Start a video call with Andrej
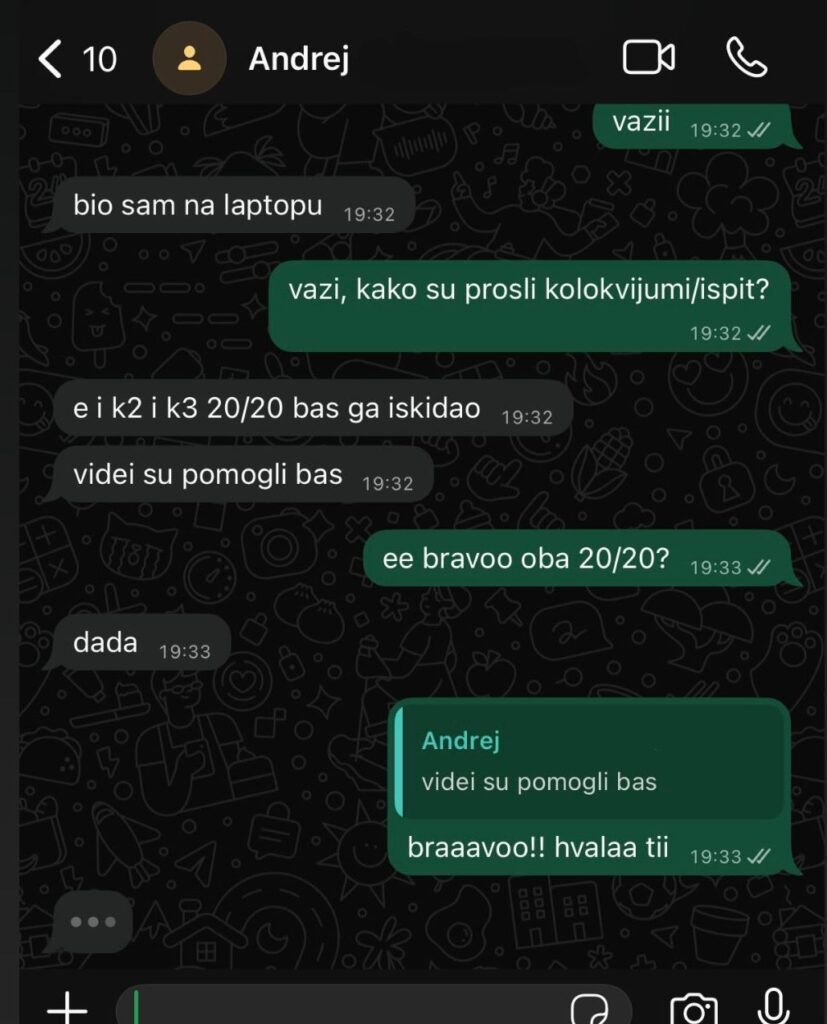Screen dimensions: 827x1024 point(648,58)
